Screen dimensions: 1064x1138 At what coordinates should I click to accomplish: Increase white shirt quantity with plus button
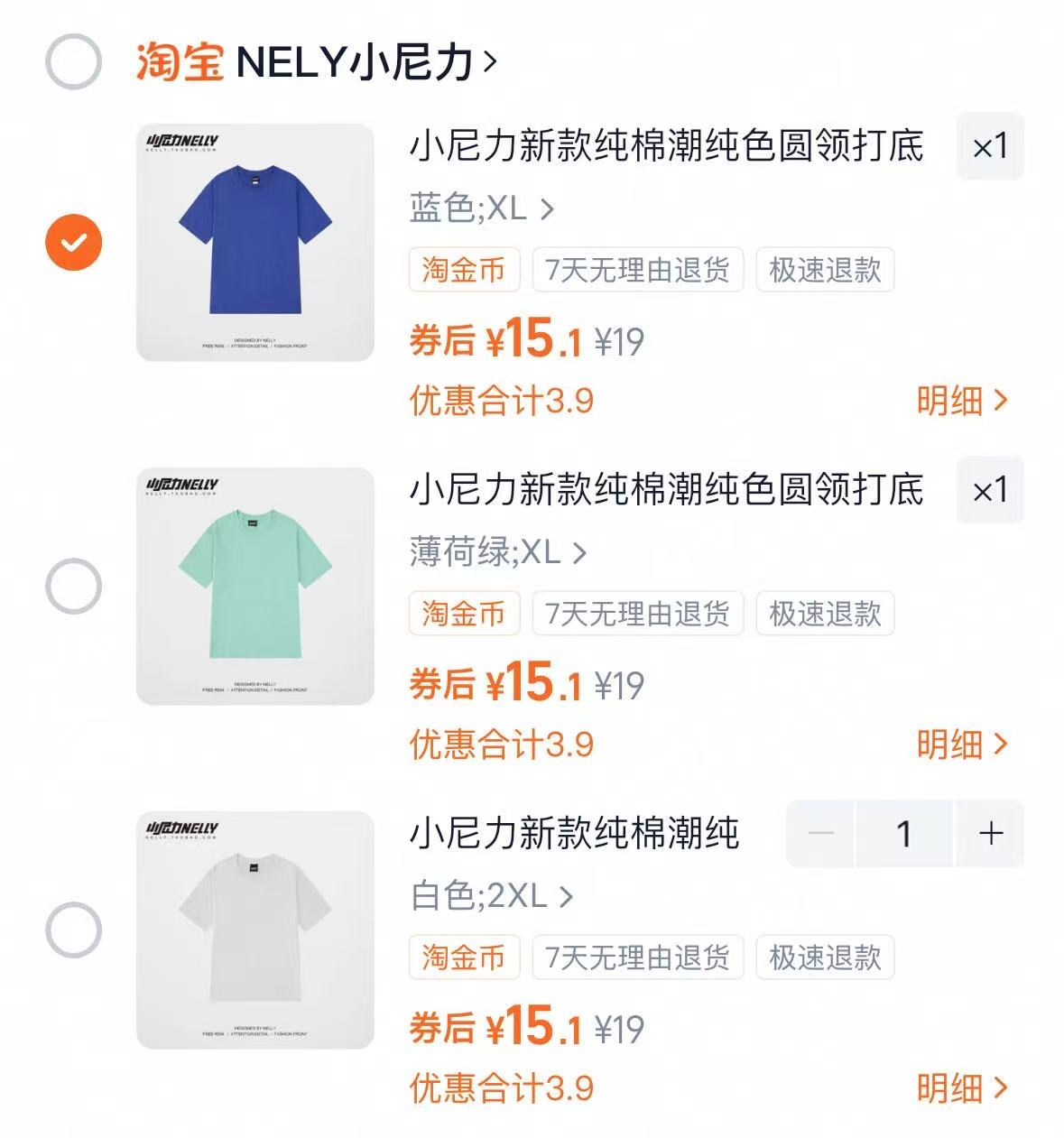point(989,833)
